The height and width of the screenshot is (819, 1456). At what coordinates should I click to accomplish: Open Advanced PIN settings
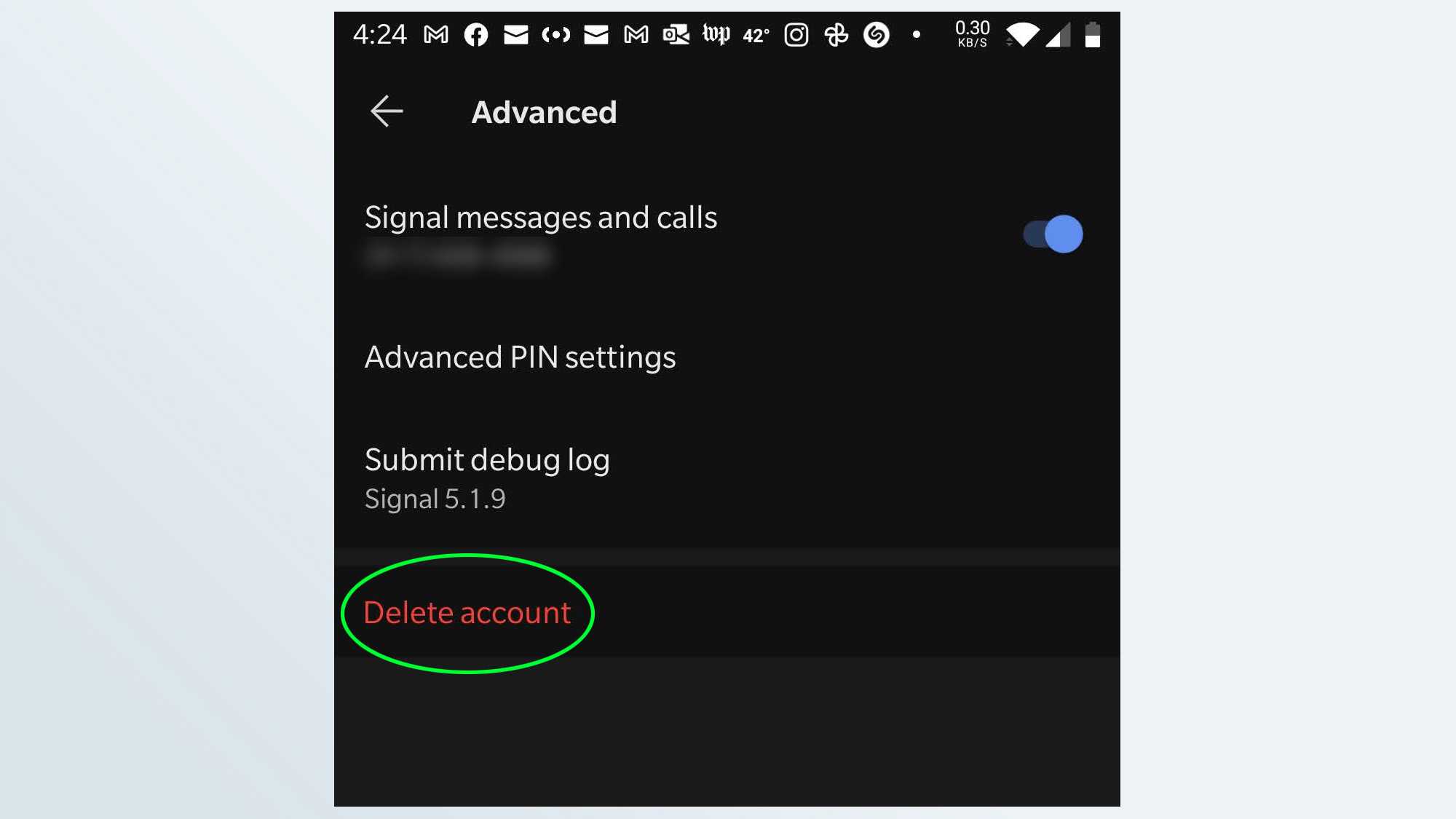[x=520, y=357]
